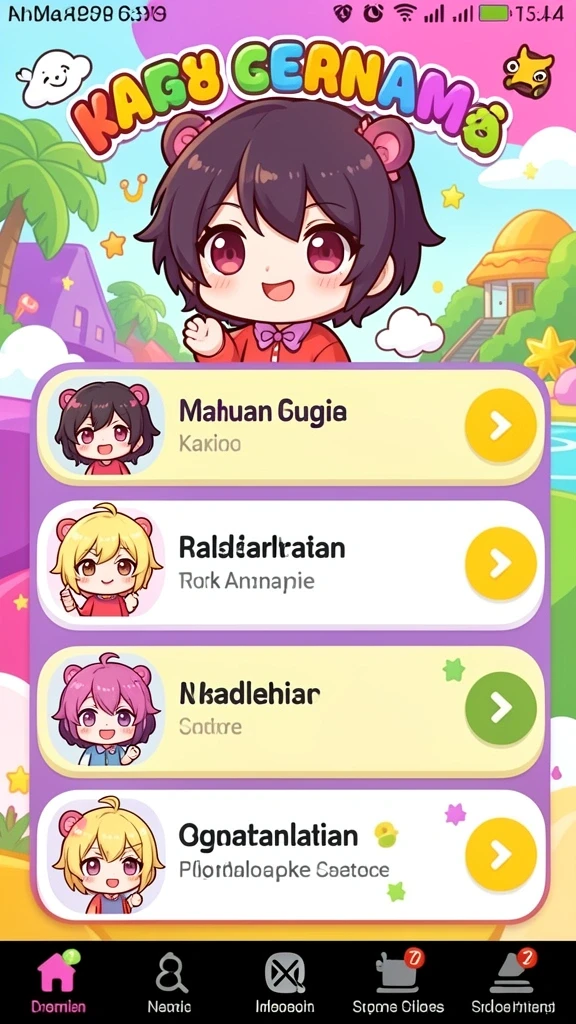Tap the arrow button beside Mahuan Gugia
Screen dimensions: 576x1024
point(501,426)
